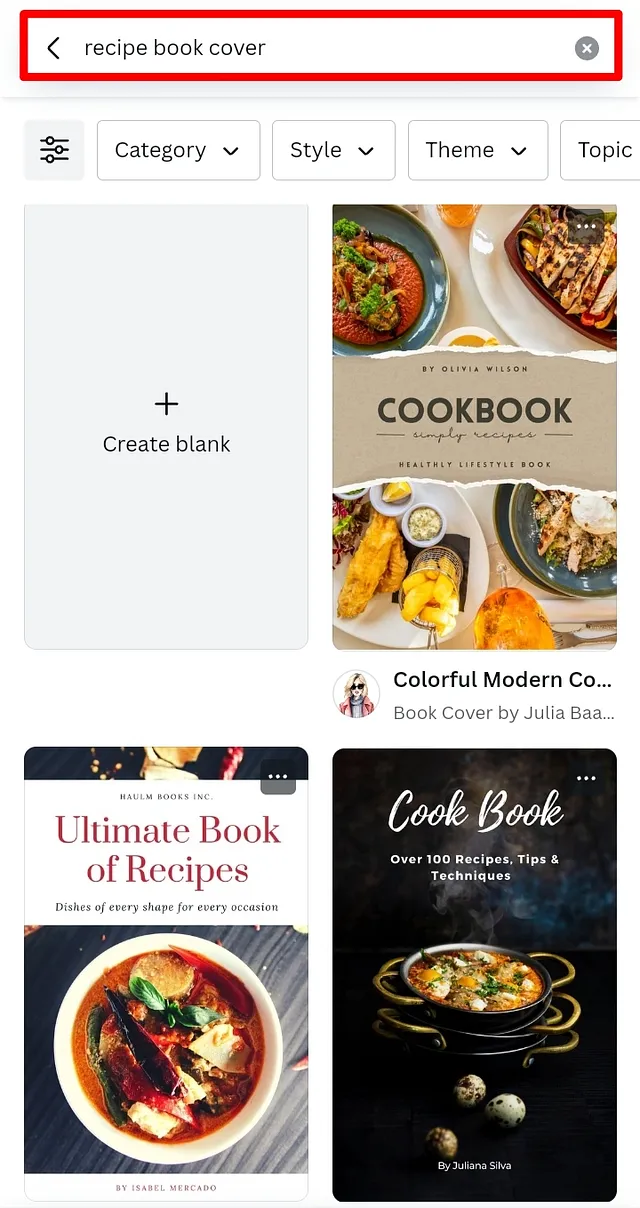640x1208 pixels.
Task: Expand the Topic dropdown
Action: tap(603, 150)
